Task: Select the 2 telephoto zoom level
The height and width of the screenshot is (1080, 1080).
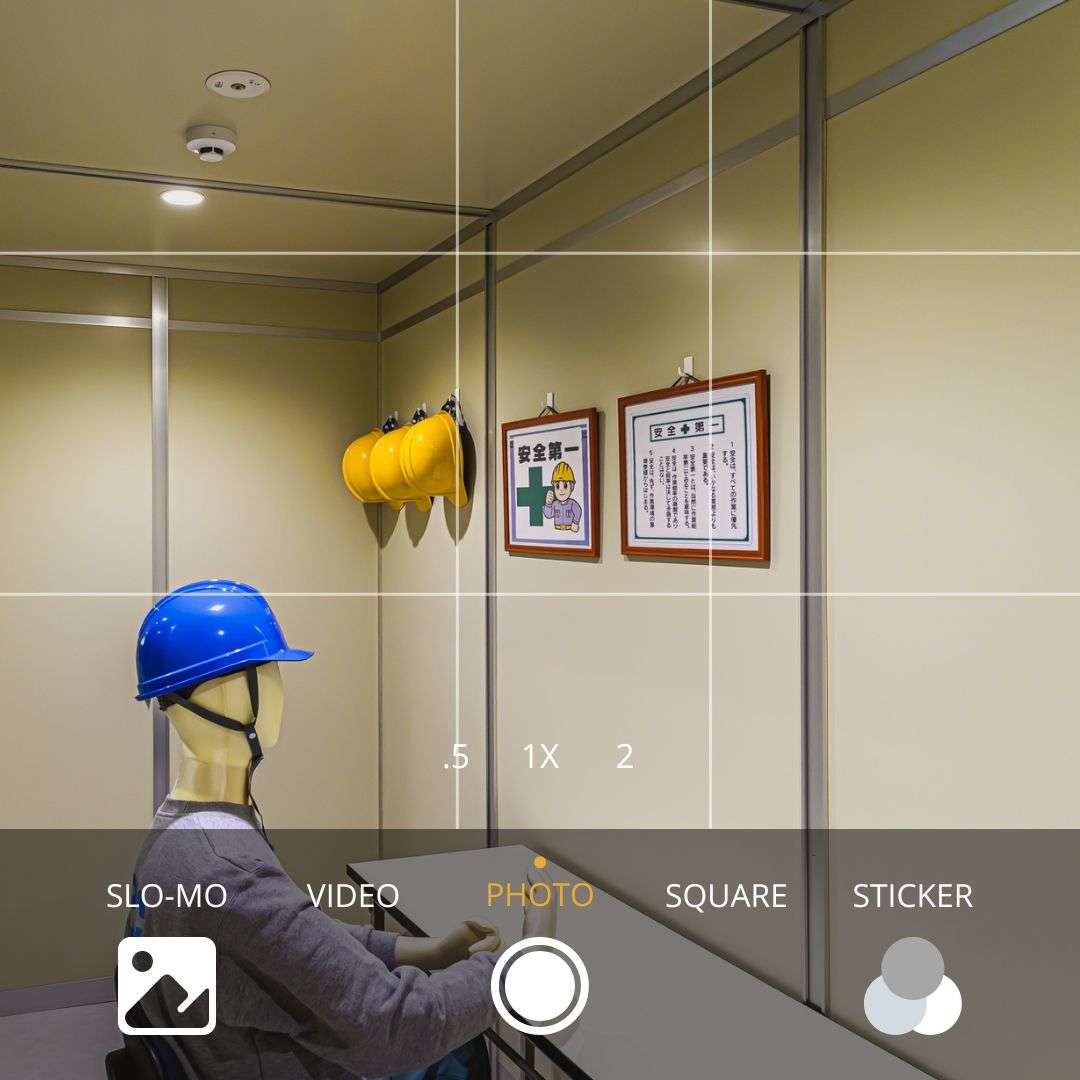Action: pyautogui.click(x=624, y=757)
